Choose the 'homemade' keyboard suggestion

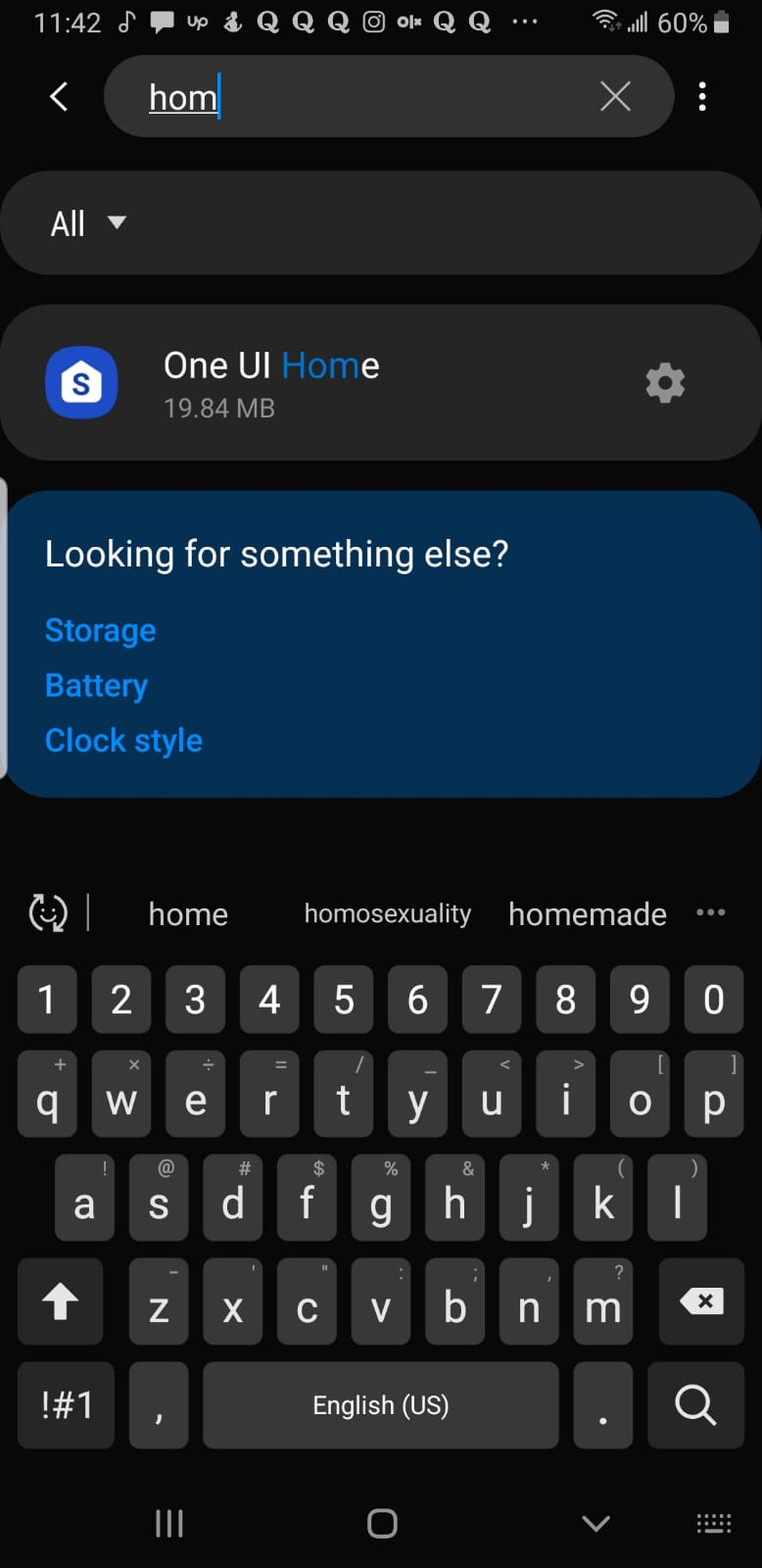click(588, 913)
